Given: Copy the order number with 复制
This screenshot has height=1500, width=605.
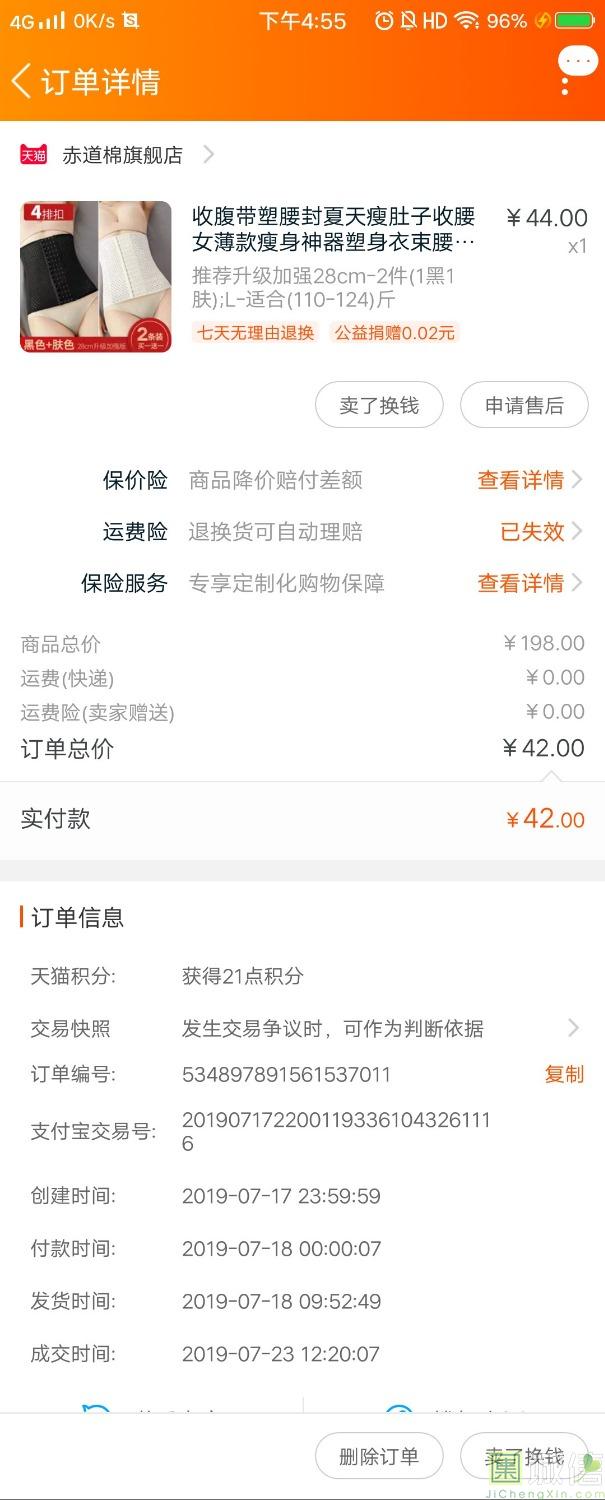Looking at the screenshot, I should [x=564, y=1074].
